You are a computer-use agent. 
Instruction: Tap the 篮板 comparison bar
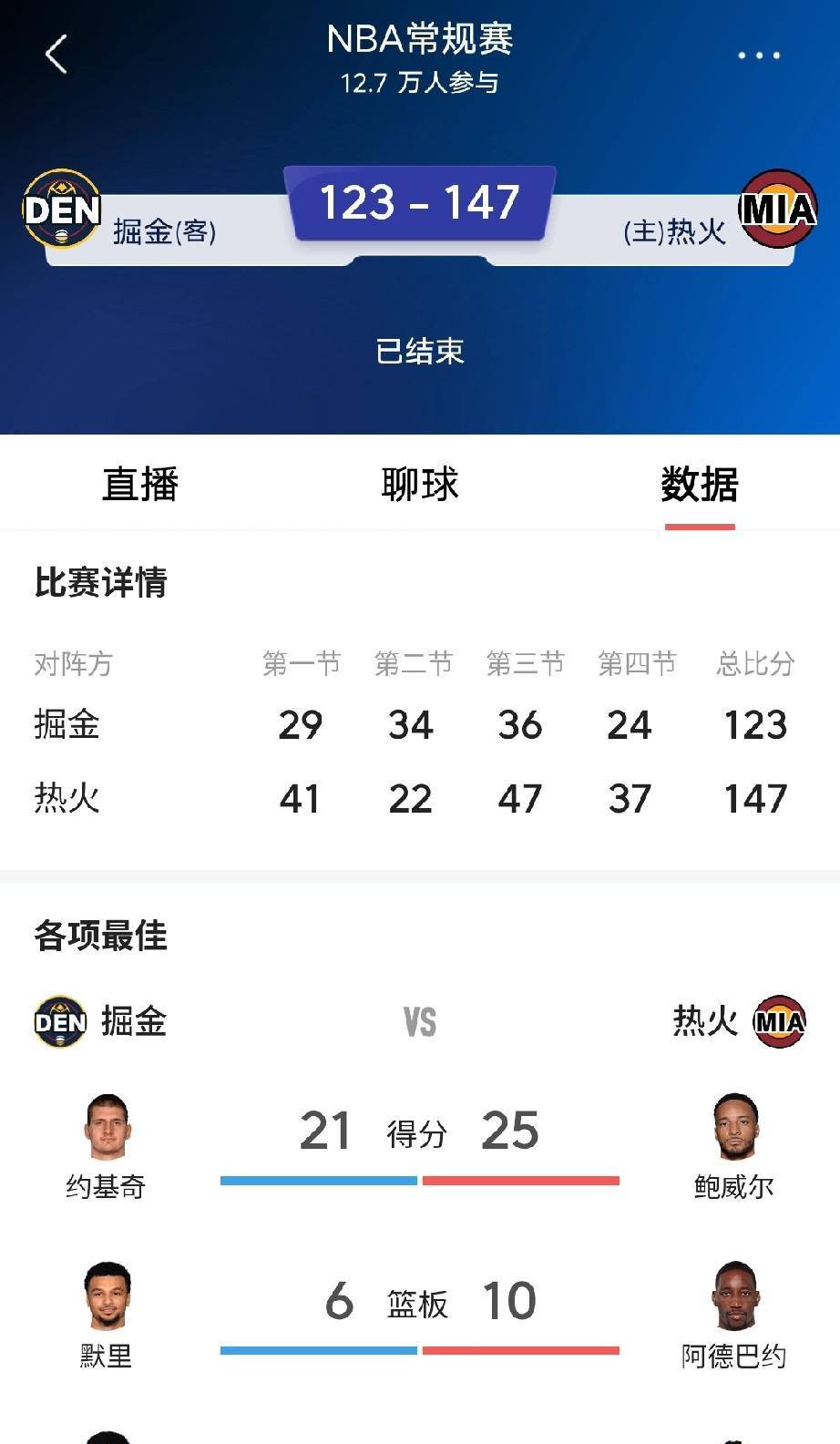pos(420,1348)
